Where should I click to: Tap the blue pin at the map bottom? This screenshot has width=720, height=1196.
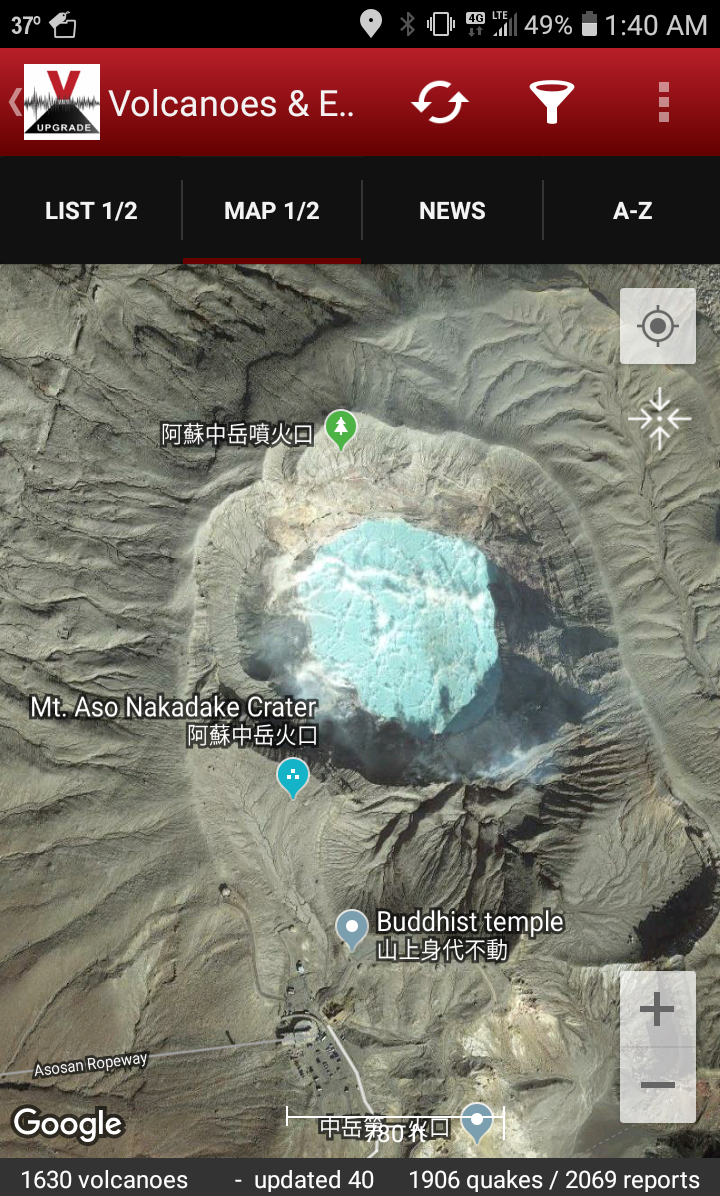coord(477,1121)
